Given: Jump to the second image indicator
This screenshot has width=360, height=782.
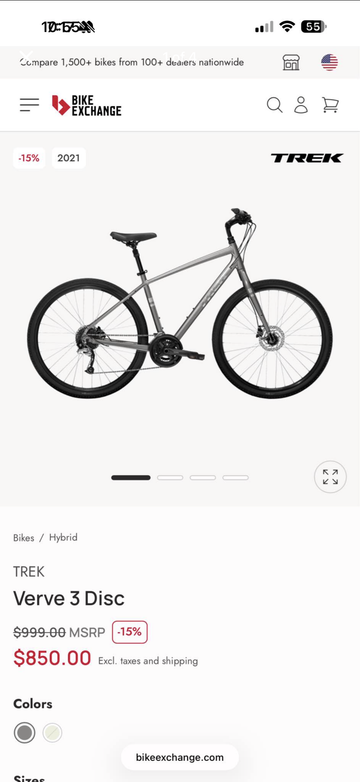Looking at the screenshot, I should coord(170,478).
